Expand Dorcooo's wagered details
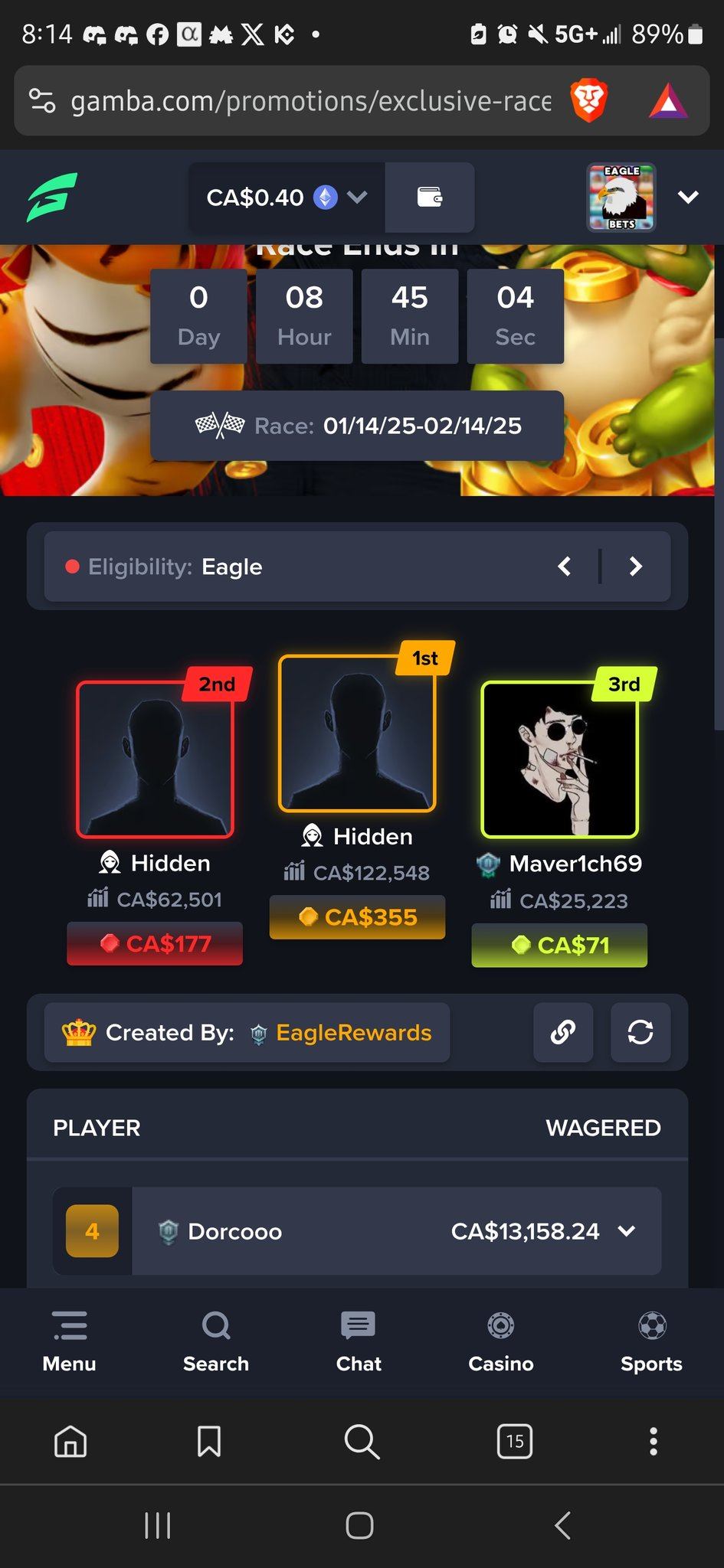Viewport: 724px width, 1568px height. point(627,1231)
